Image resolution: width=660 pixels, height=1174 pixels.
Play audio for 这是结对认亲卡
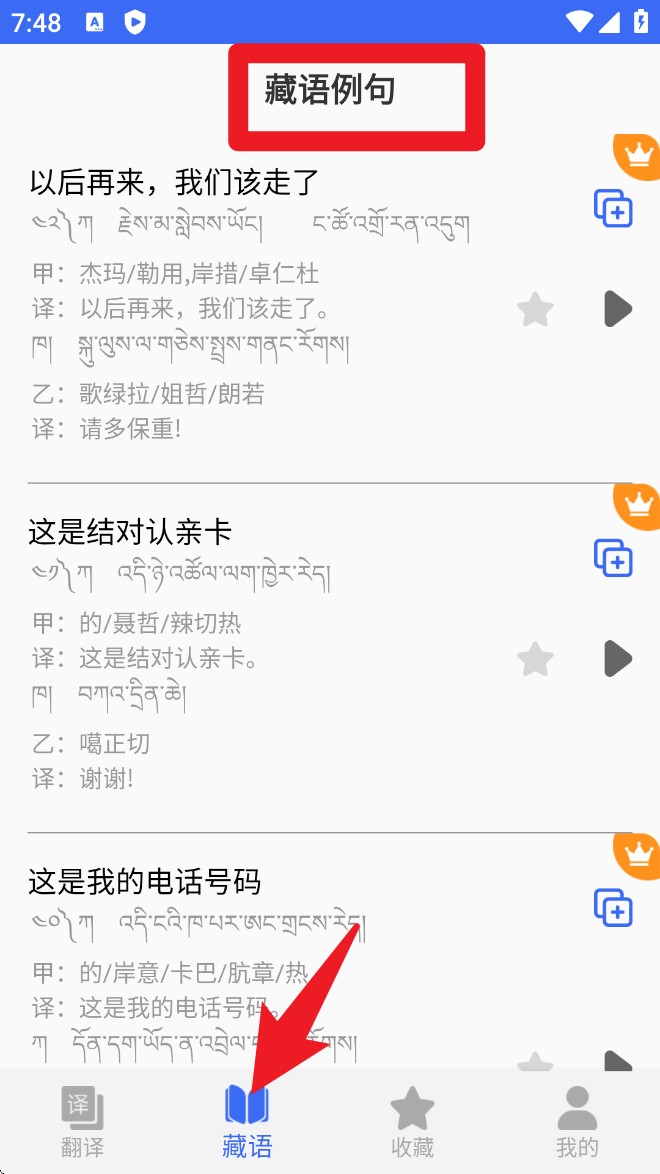(x=618, y=659)
